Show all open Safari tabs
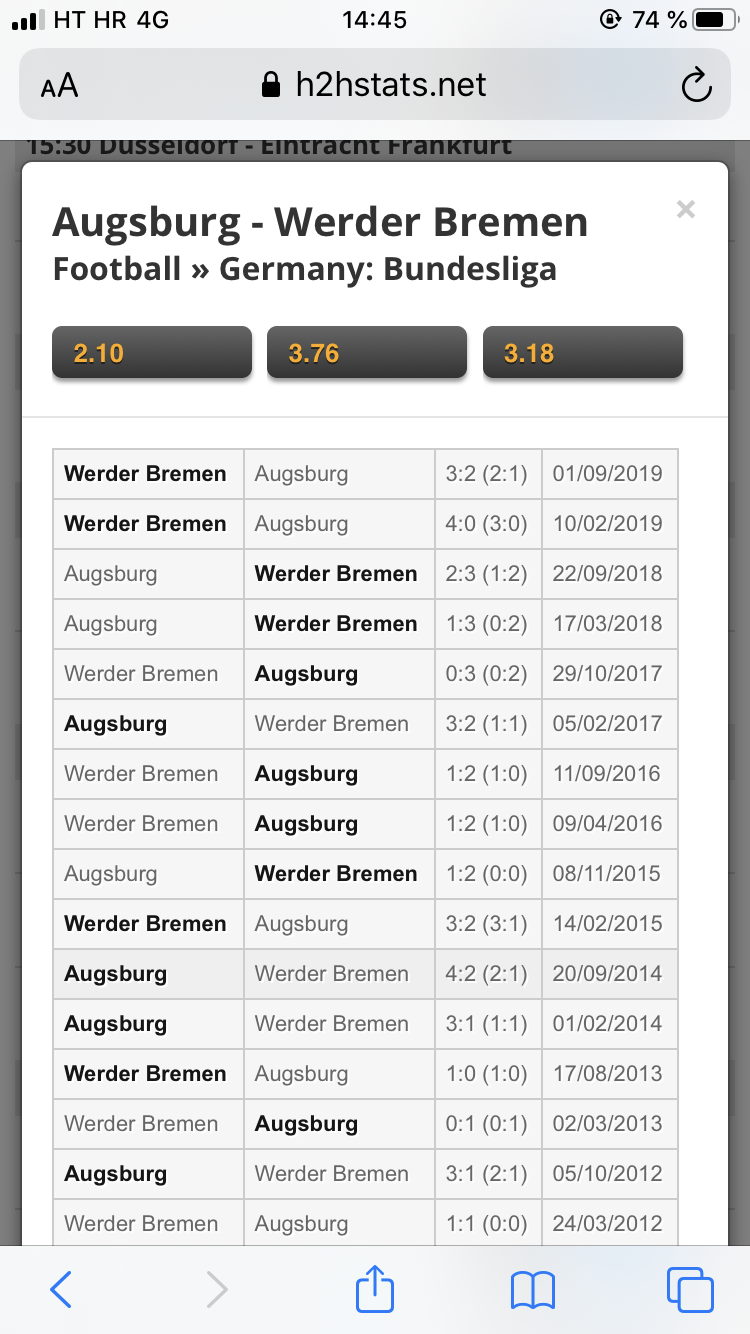Viewport: 750px width, 1334px height. tap(690, 1289)
